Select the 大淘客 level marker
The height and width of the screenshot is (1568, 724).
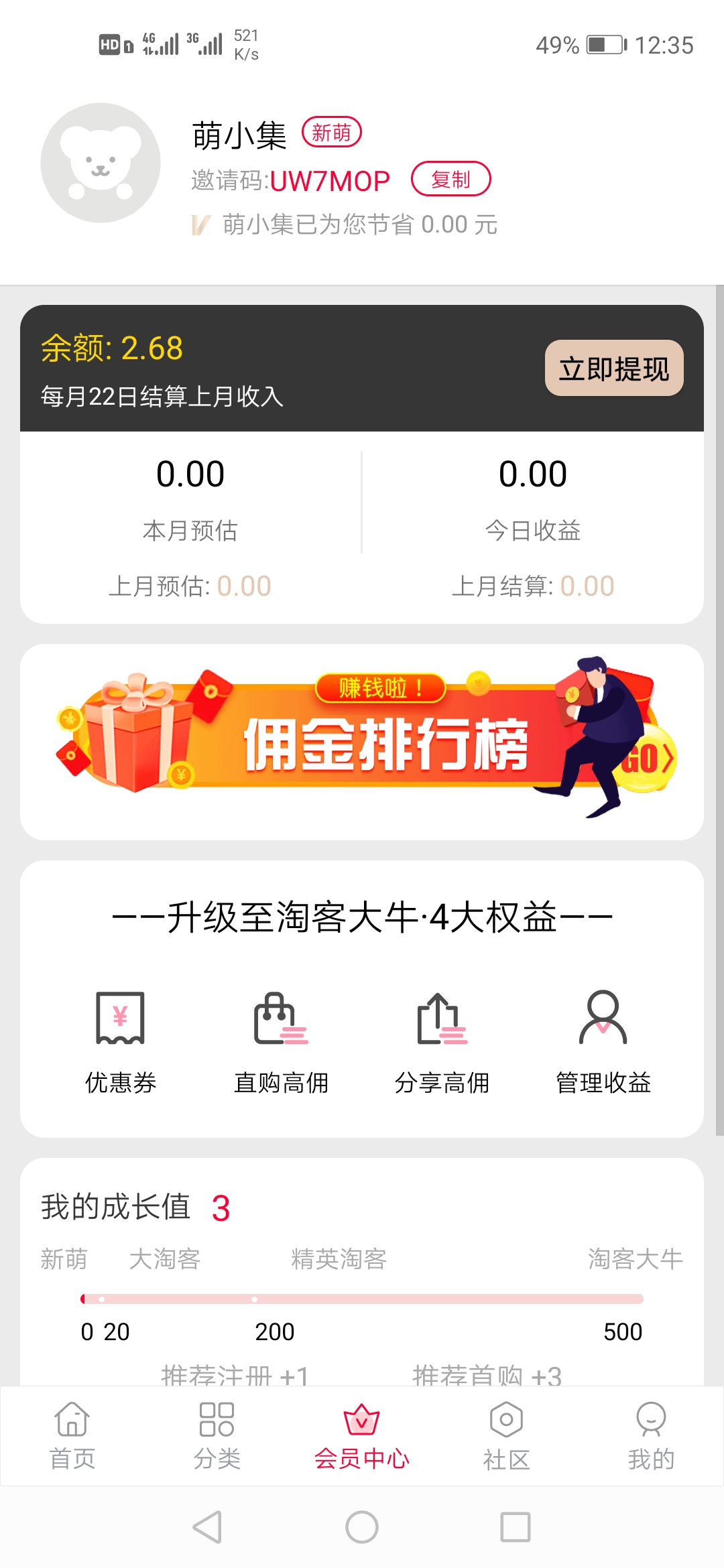pyautogui.click(x=167, y=1258)
